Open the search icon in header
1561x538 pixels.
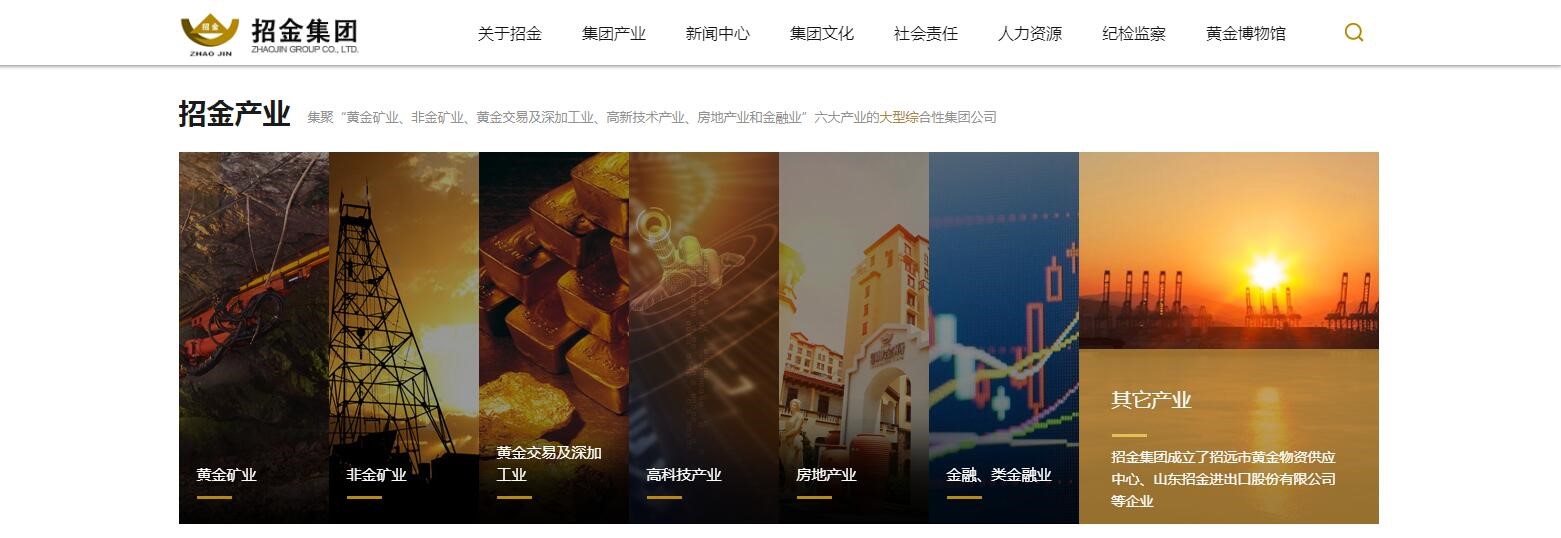pos(1354,33)
